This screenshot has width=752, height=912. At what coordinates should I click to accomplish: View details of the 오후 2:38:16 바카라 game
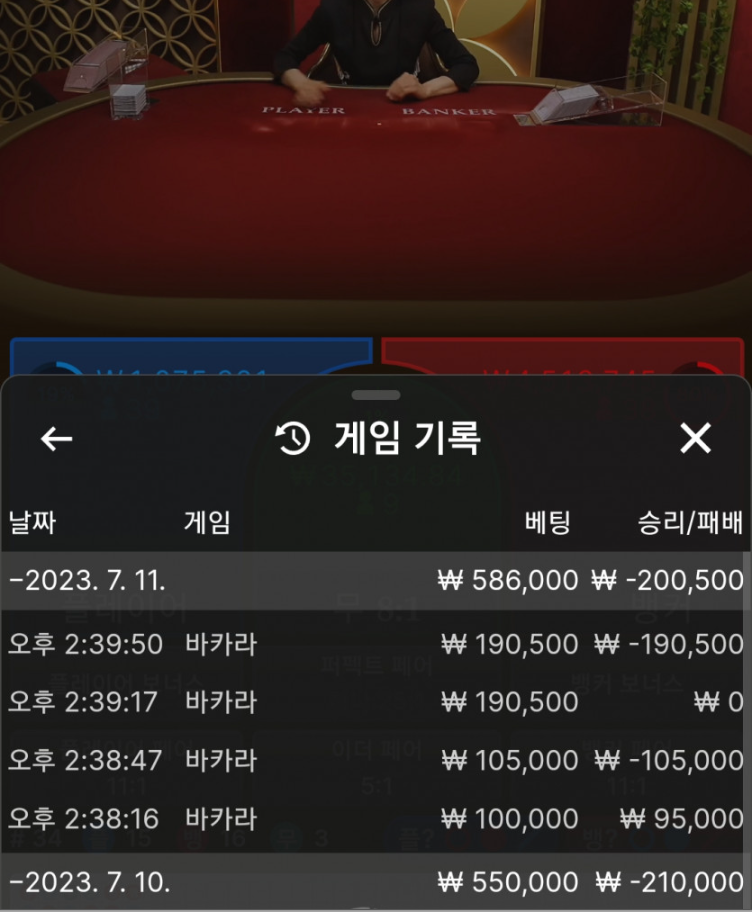coord(375,819)
